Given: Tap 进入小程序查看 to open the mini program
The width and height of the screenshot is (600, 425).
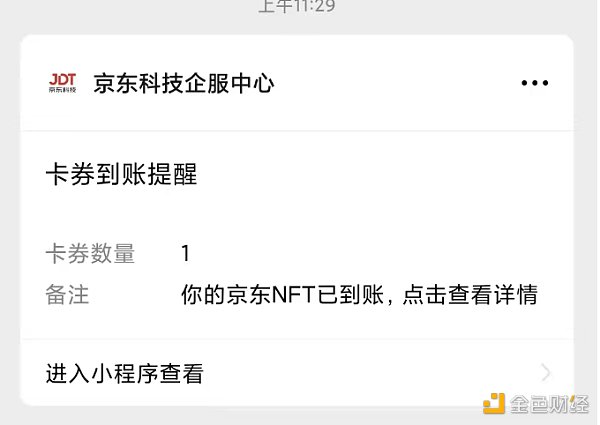Looking at the screenshot, I should coord(125,374).
